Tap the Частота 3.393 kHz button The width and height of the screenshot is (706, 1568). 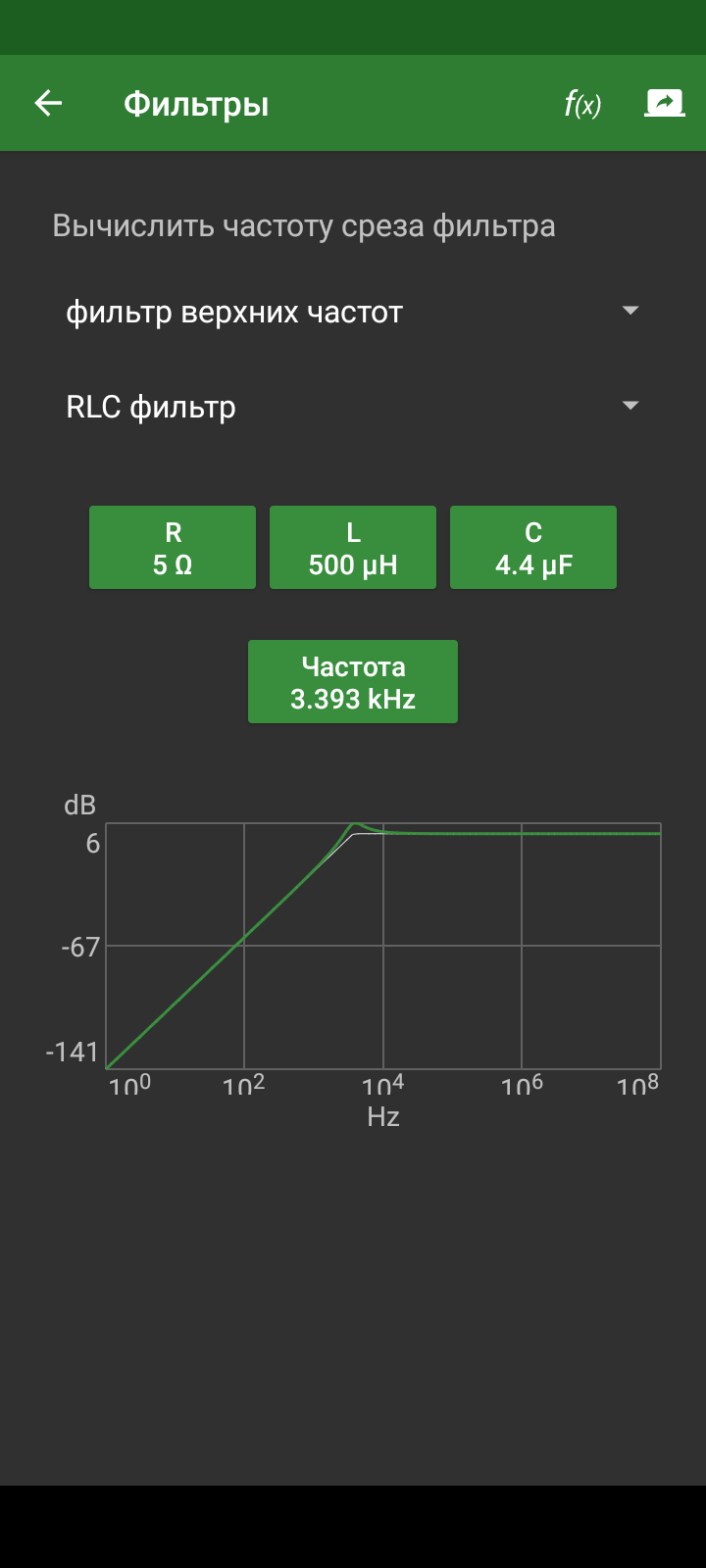[x=353, y=682]
